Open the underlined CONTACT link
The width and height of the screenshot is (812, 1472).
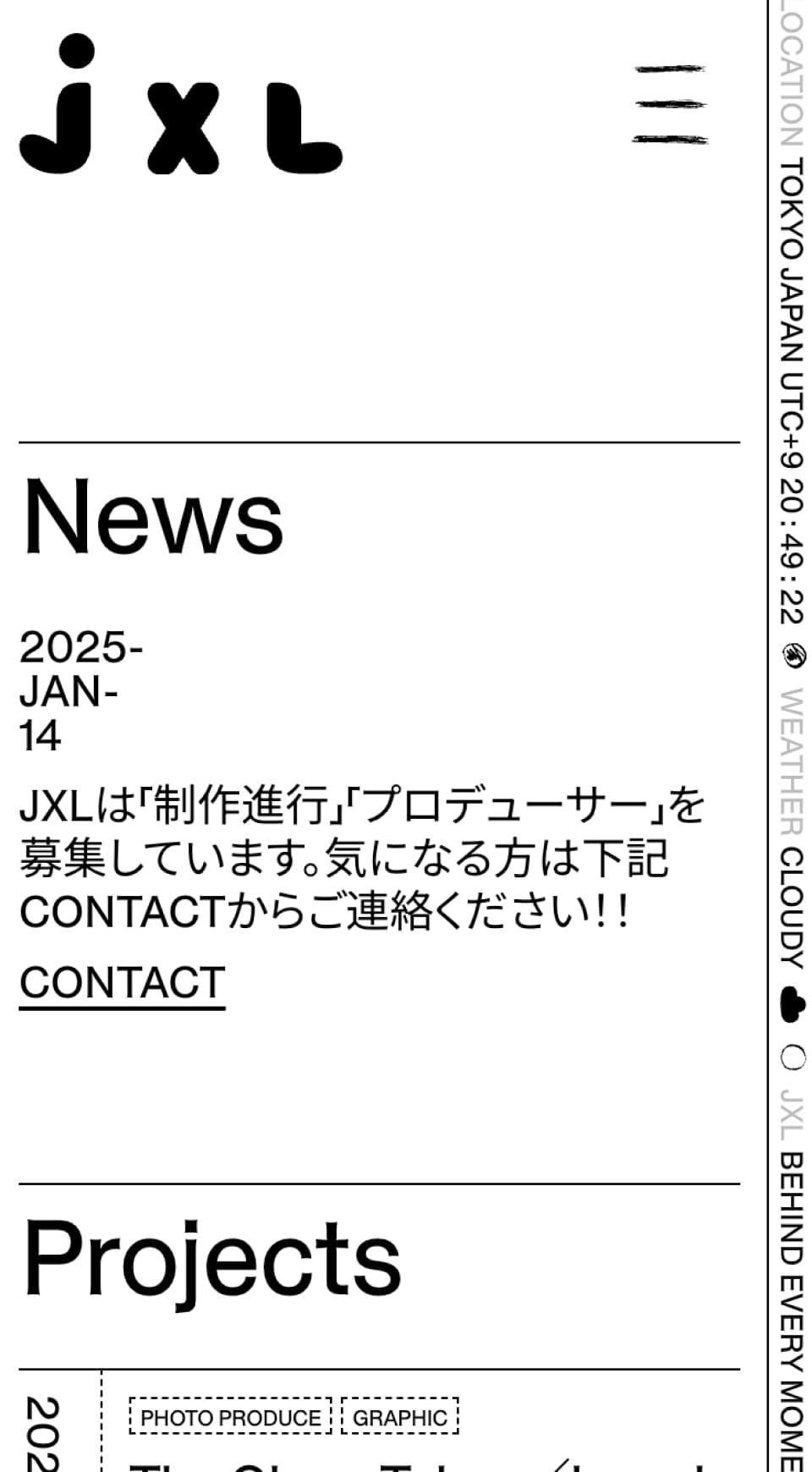pyautogui.click(x=123, y=984)
